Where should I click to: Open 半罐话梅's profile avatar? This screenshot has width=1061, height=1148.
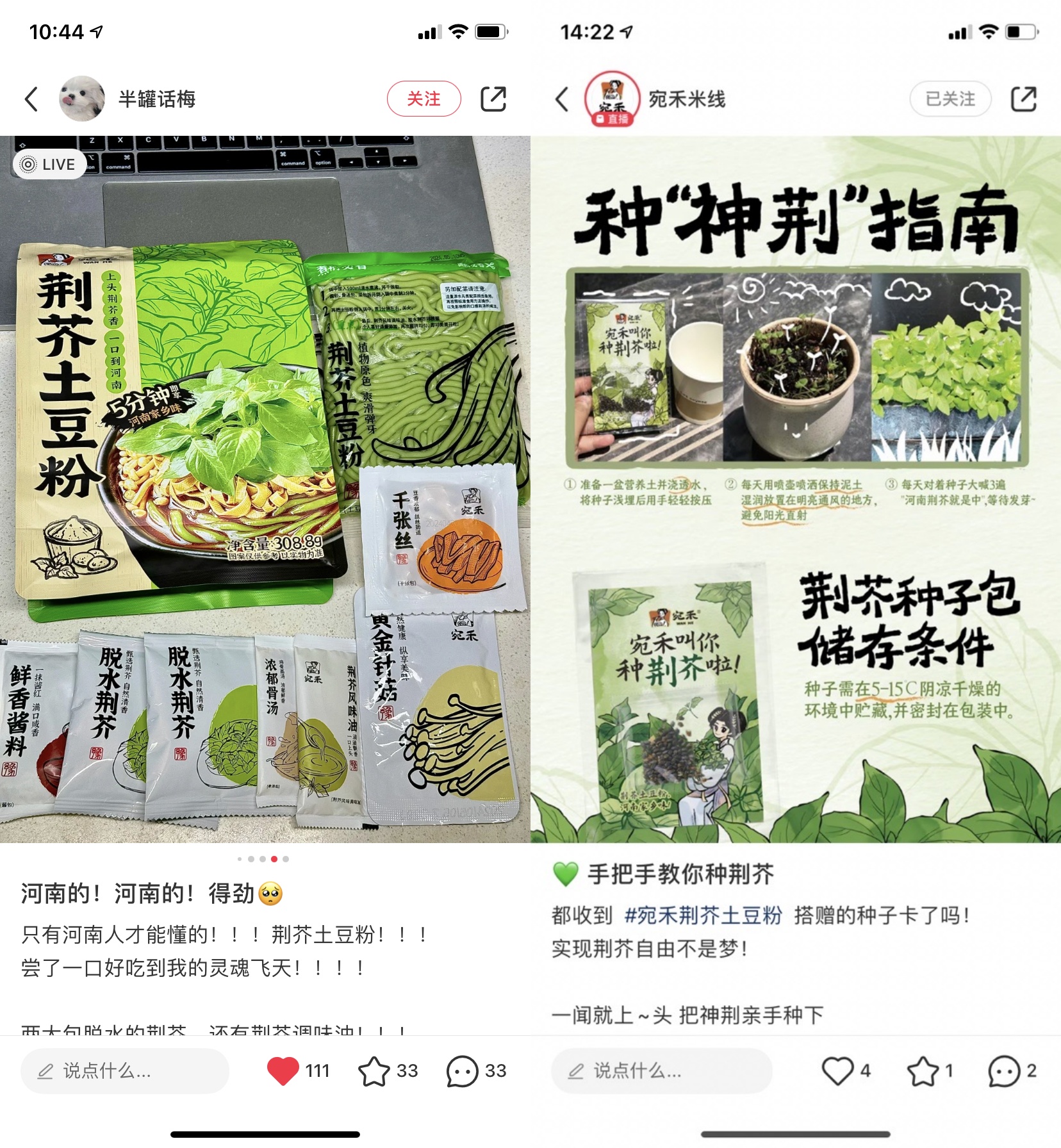(x=82, y=99)
